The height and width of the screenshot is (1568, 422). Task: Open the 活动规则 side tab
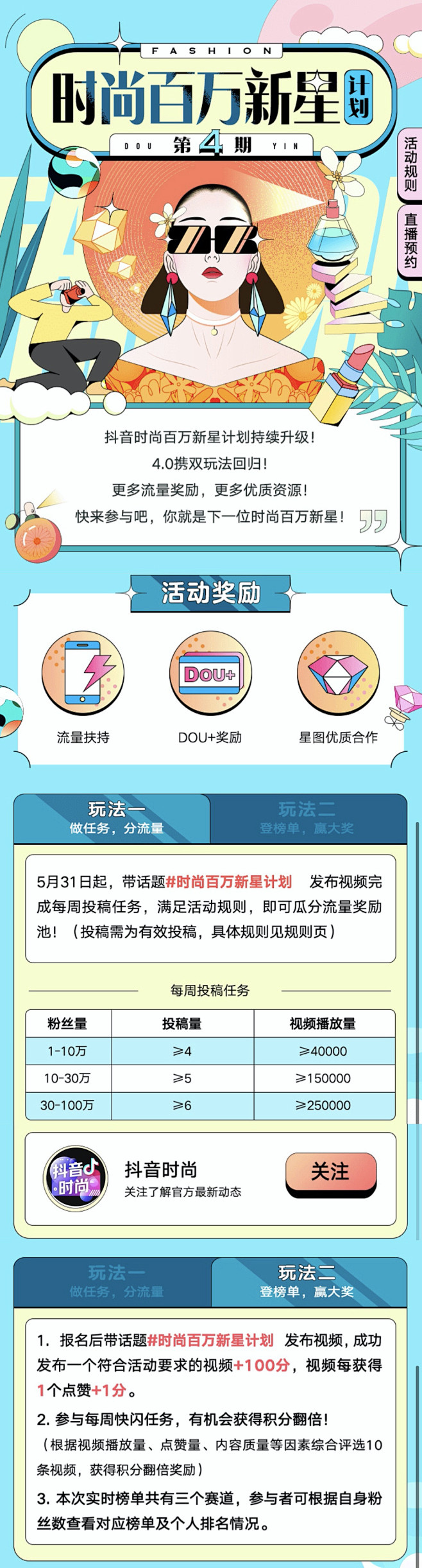click(x=410, y=165)
